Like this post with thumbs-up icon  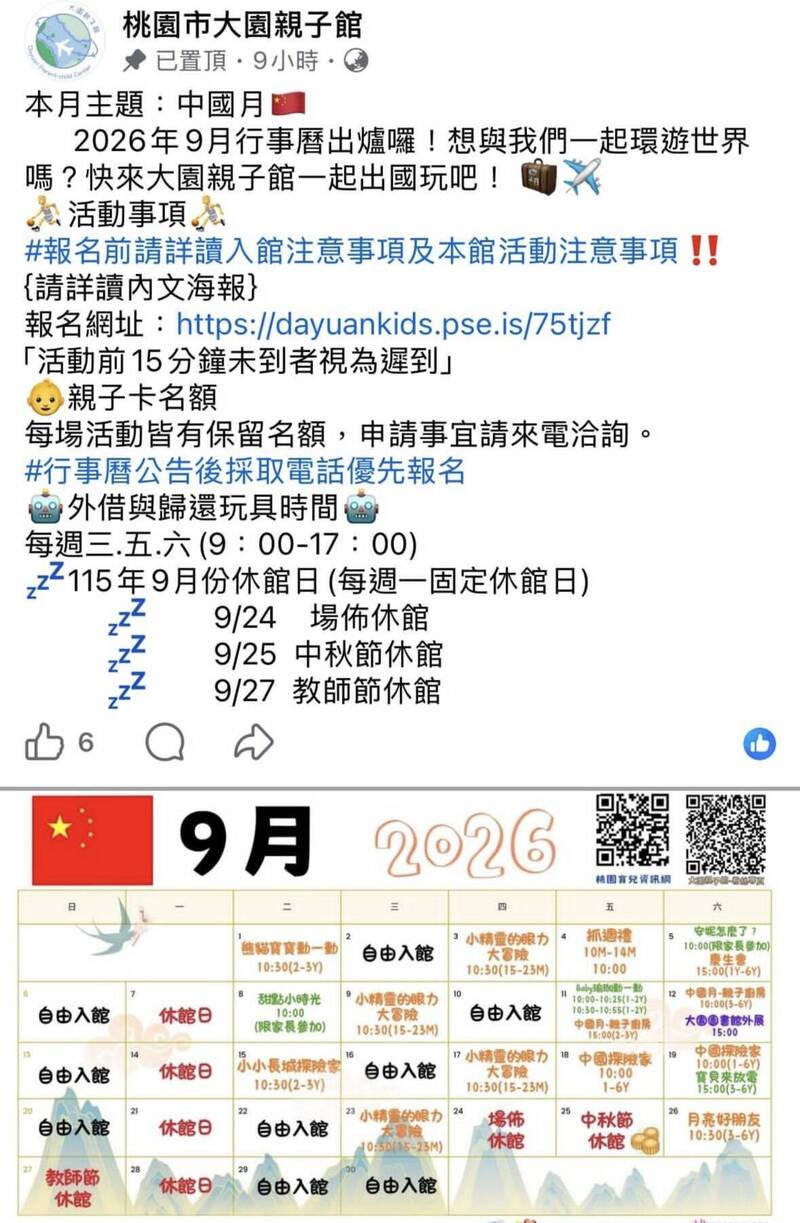[x=44, y=742]
